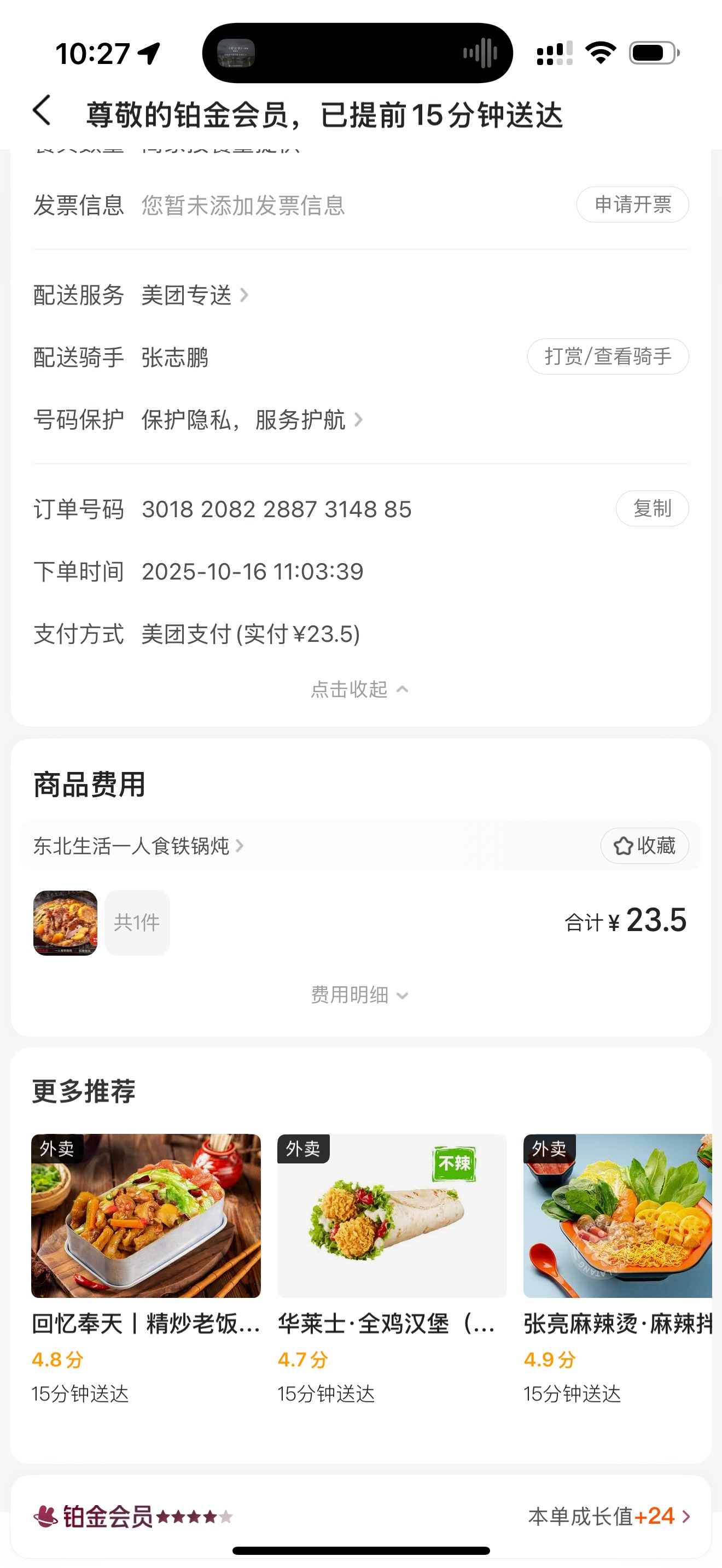
Task: Open 号码保护 privacy protection info
Action: [x=251, y=420]
